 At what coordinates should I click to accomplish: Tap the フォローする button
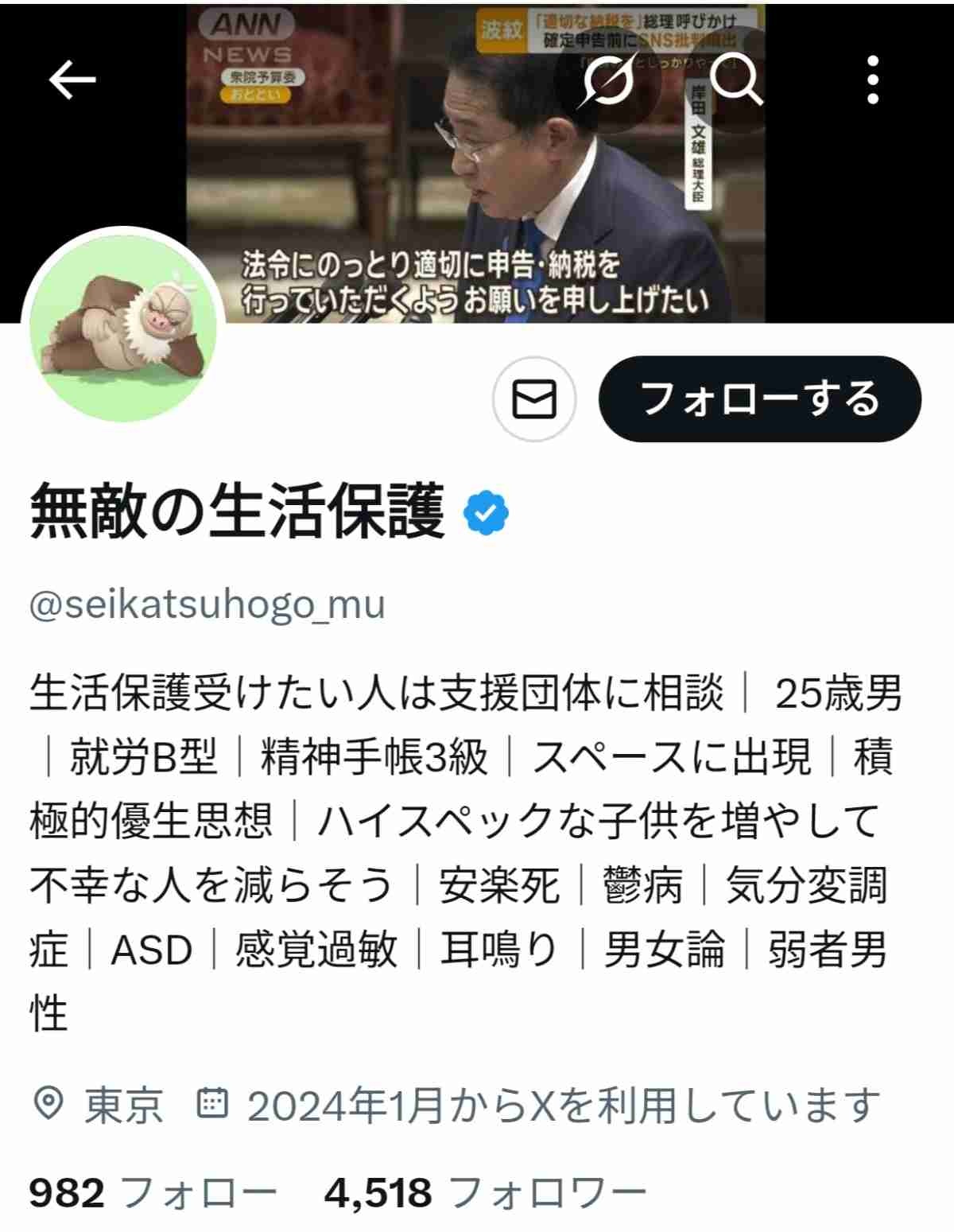759,399
